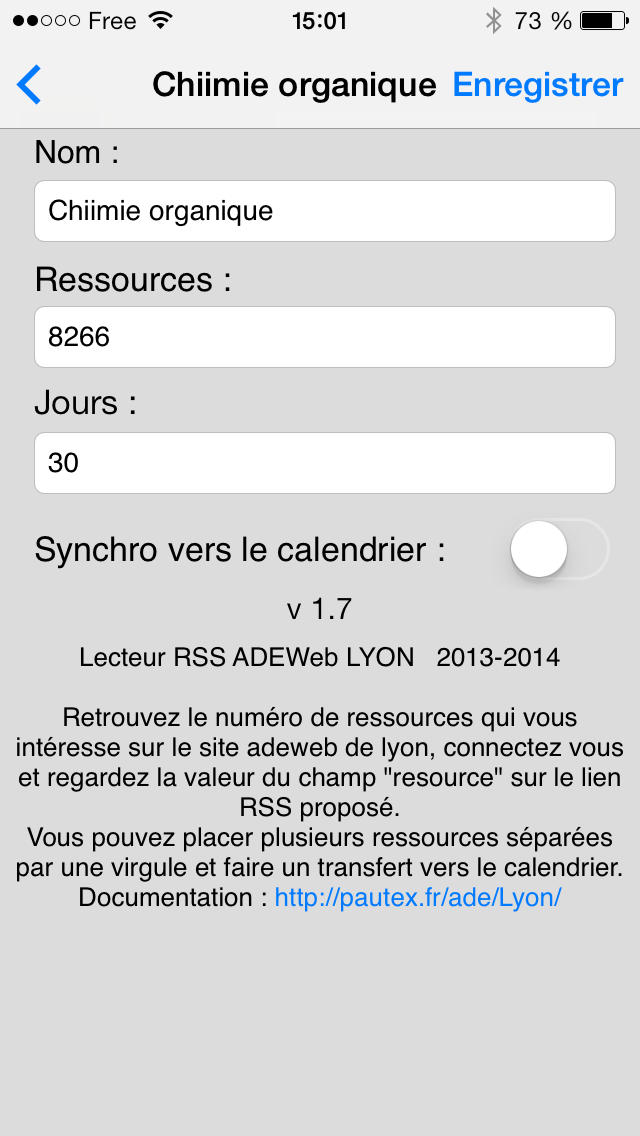Enable Synchro vers le calendrier switch

[x=559, y=549]
